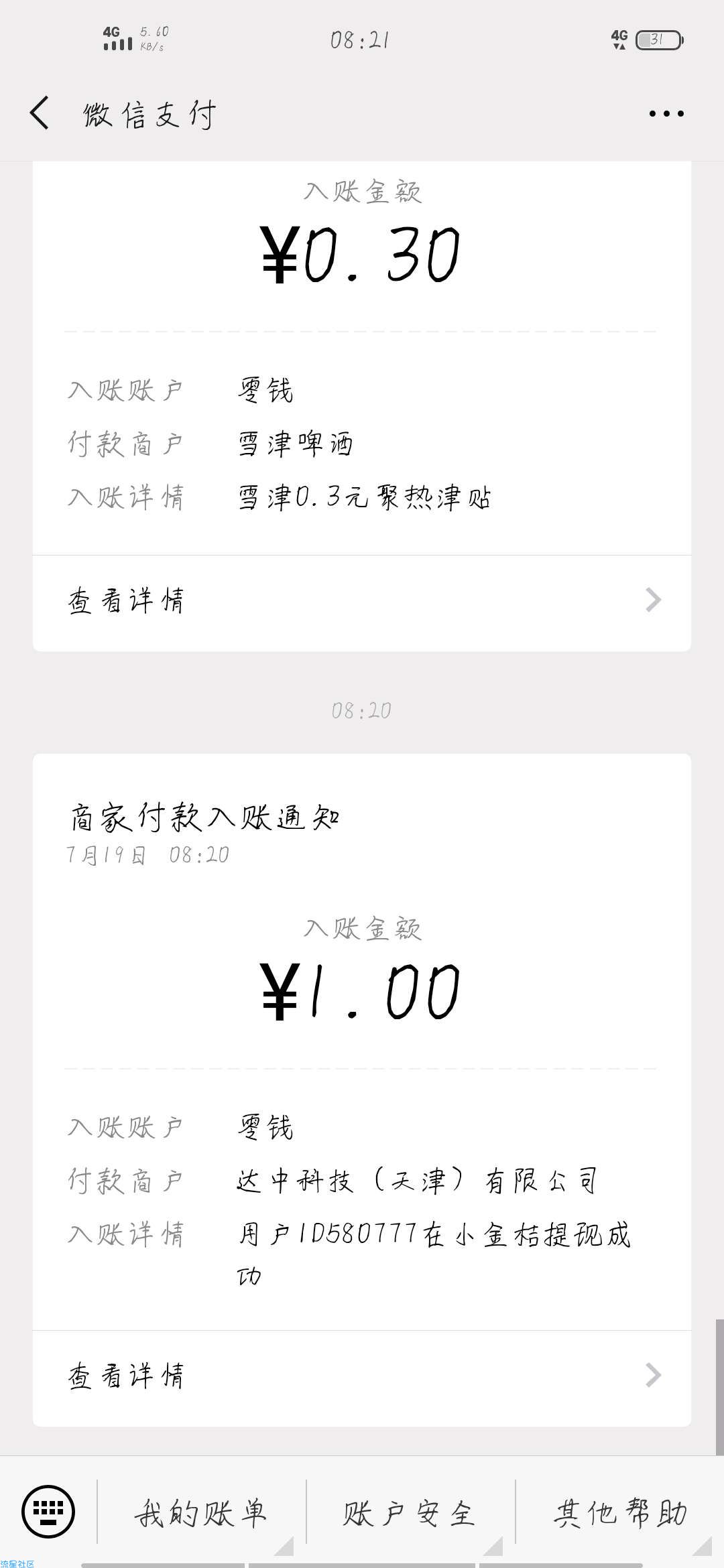The height and width of the screenshot is (1568, 724).
Task: Open the 账户安全 menu
Action: tap(410, 1514)
